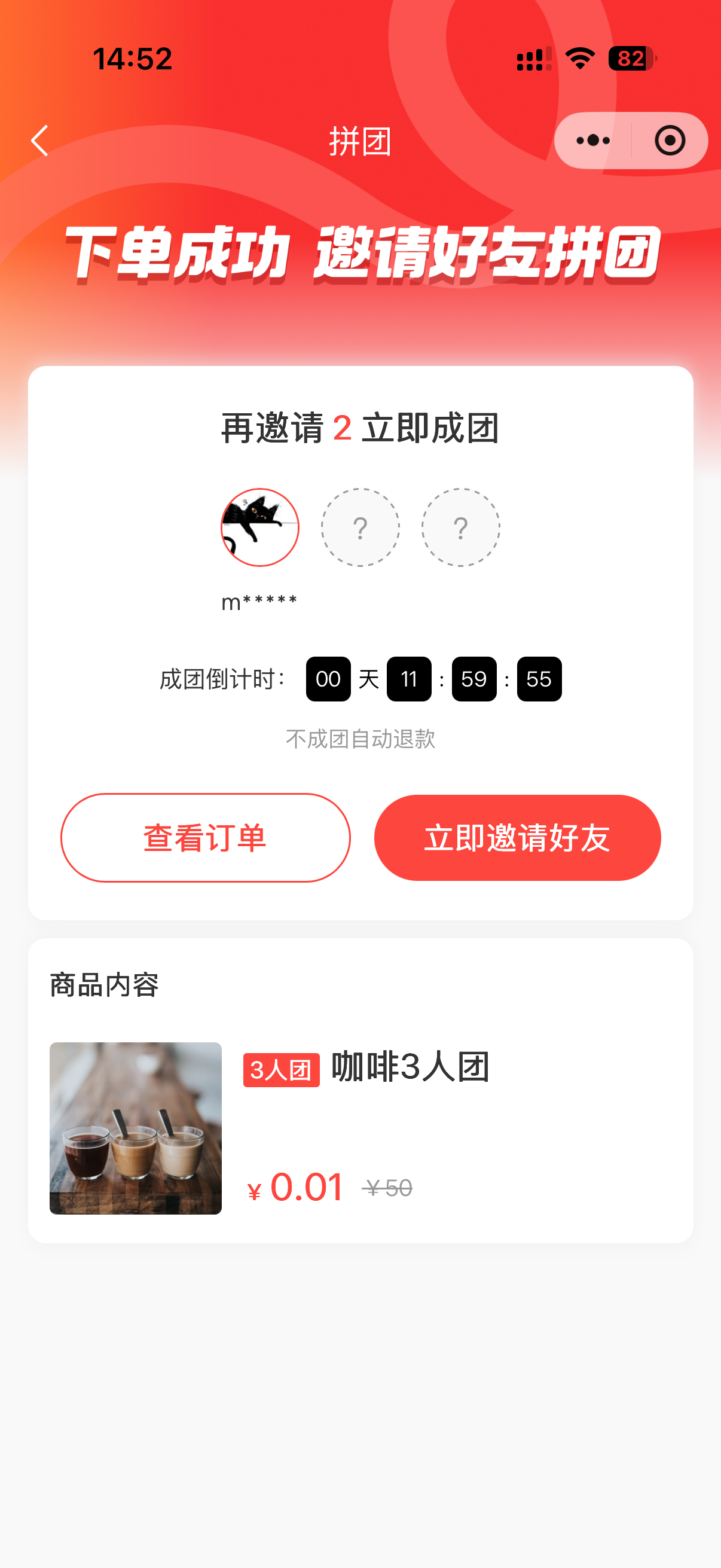Go back using the top arrow
Screen dimensions: 721x1568
(40, 141)
